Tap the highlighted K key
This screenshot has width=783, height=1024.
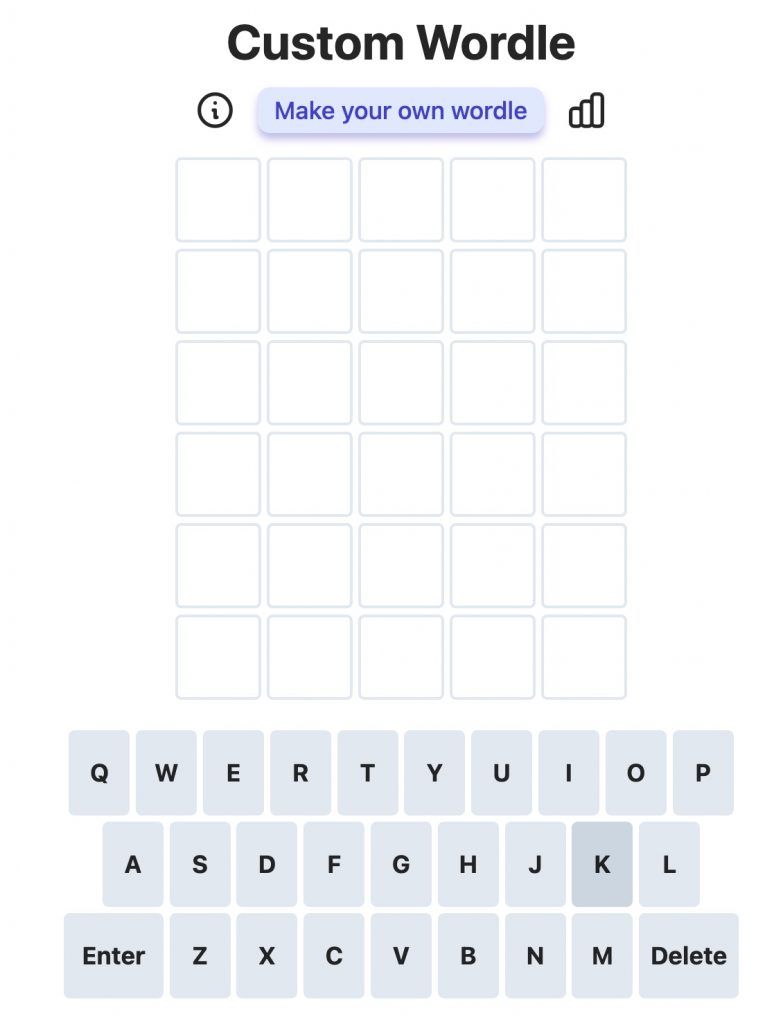(x=602, y=865)
